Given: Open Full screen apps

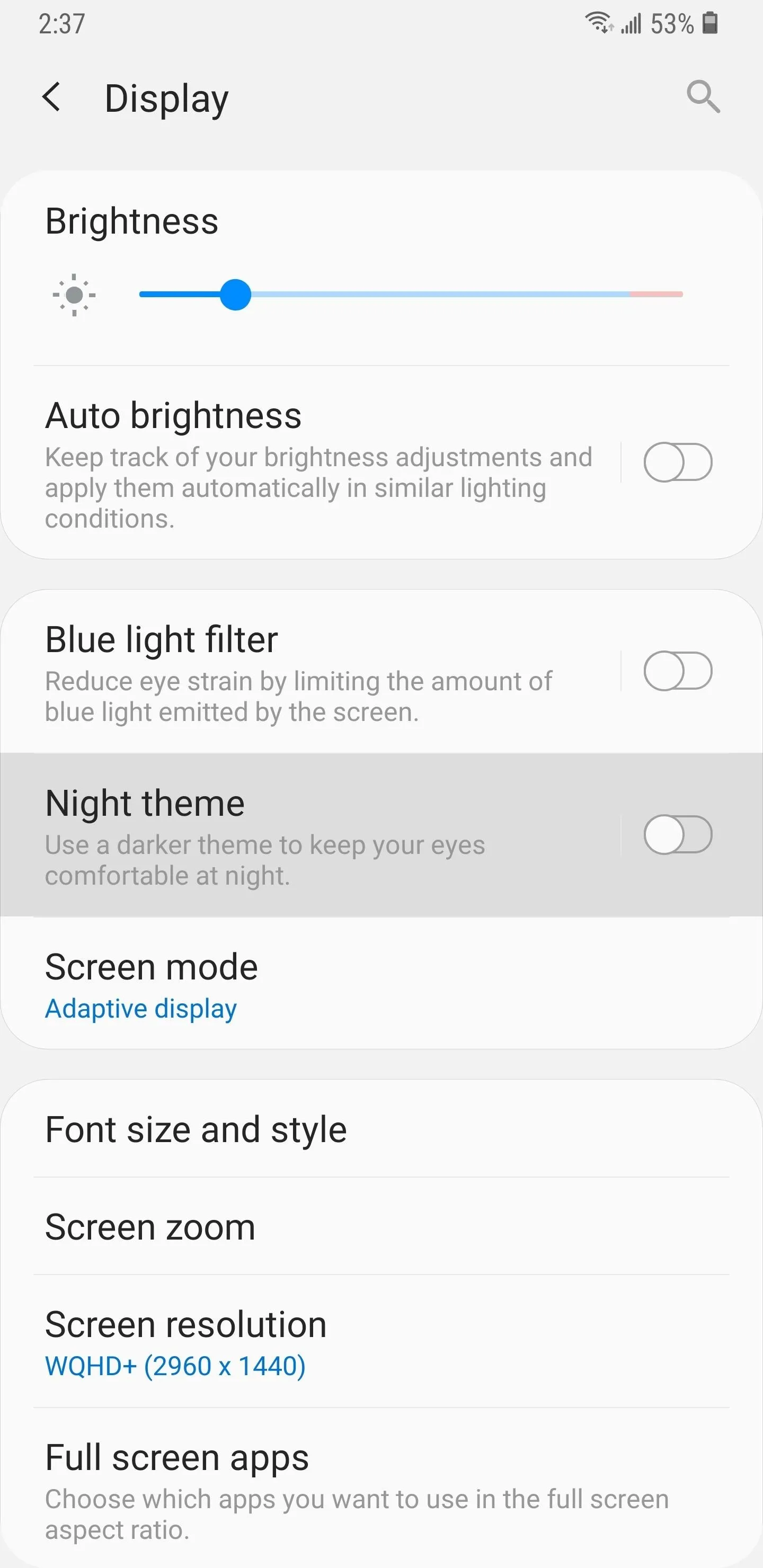Looking at the screenshot, I should point(381,1487).
